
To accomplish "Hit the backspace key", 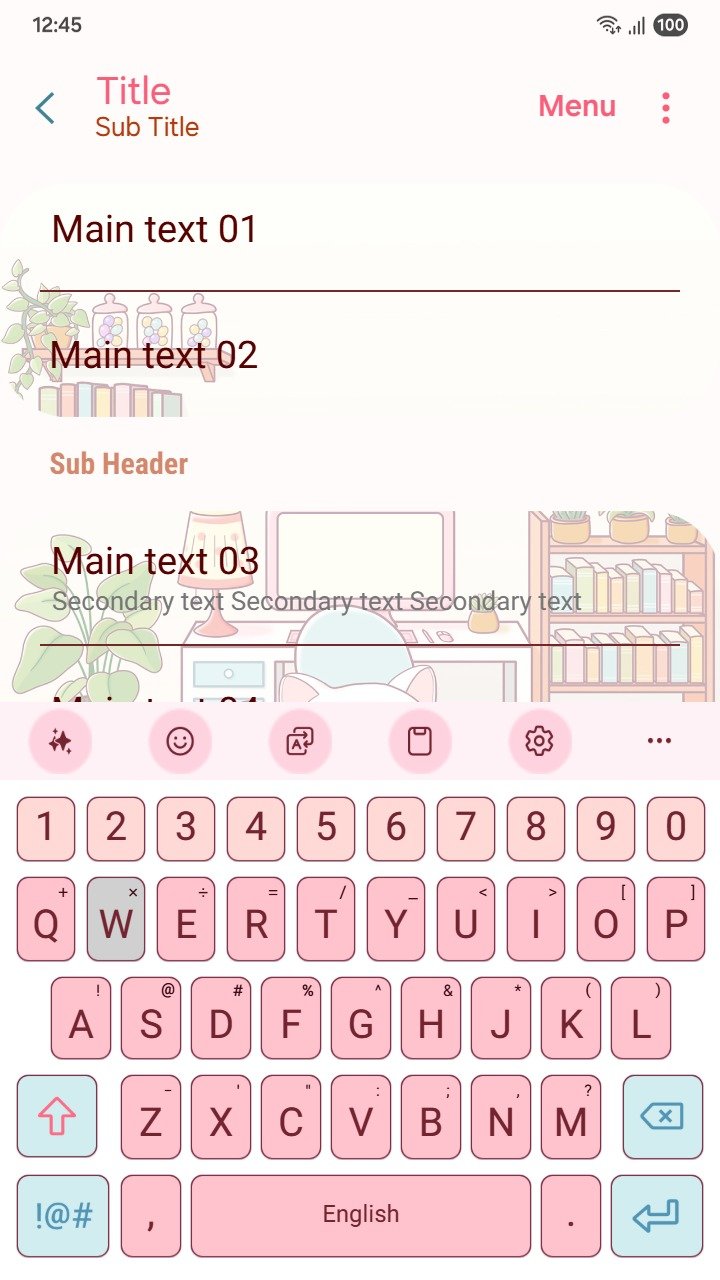I will (x=662, y=1116).
